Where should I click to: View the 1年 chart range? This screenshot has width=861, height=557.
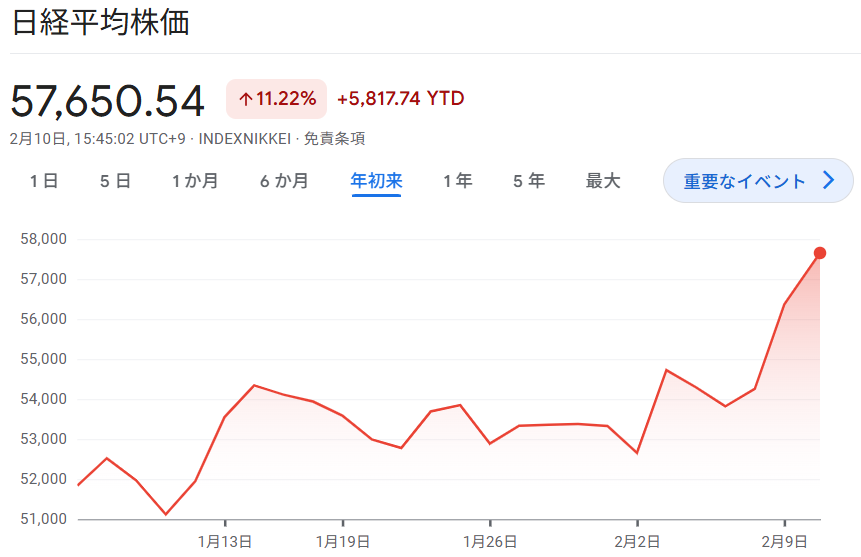point(458,181)
